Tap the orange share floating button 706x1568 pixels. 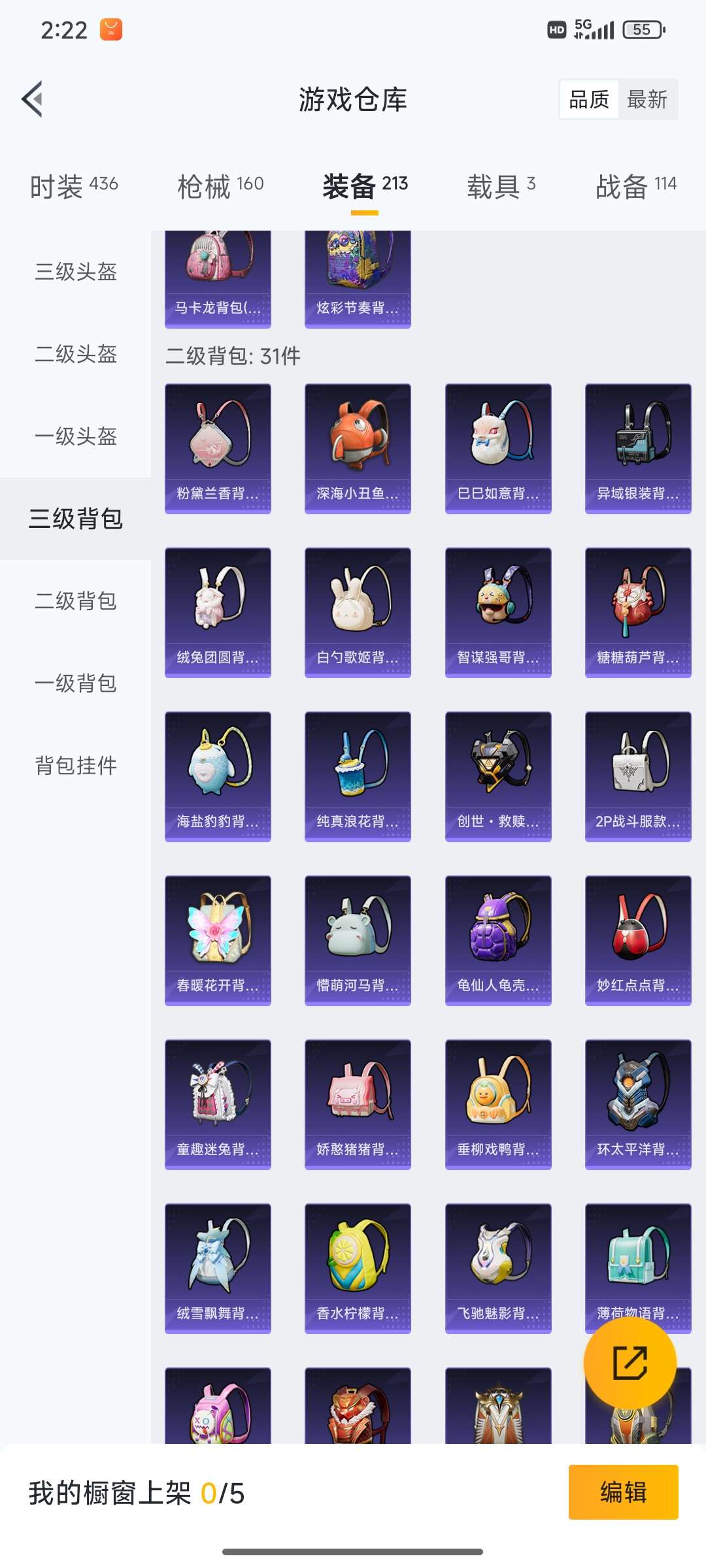pyautogui.click(x=630, y=1362)
